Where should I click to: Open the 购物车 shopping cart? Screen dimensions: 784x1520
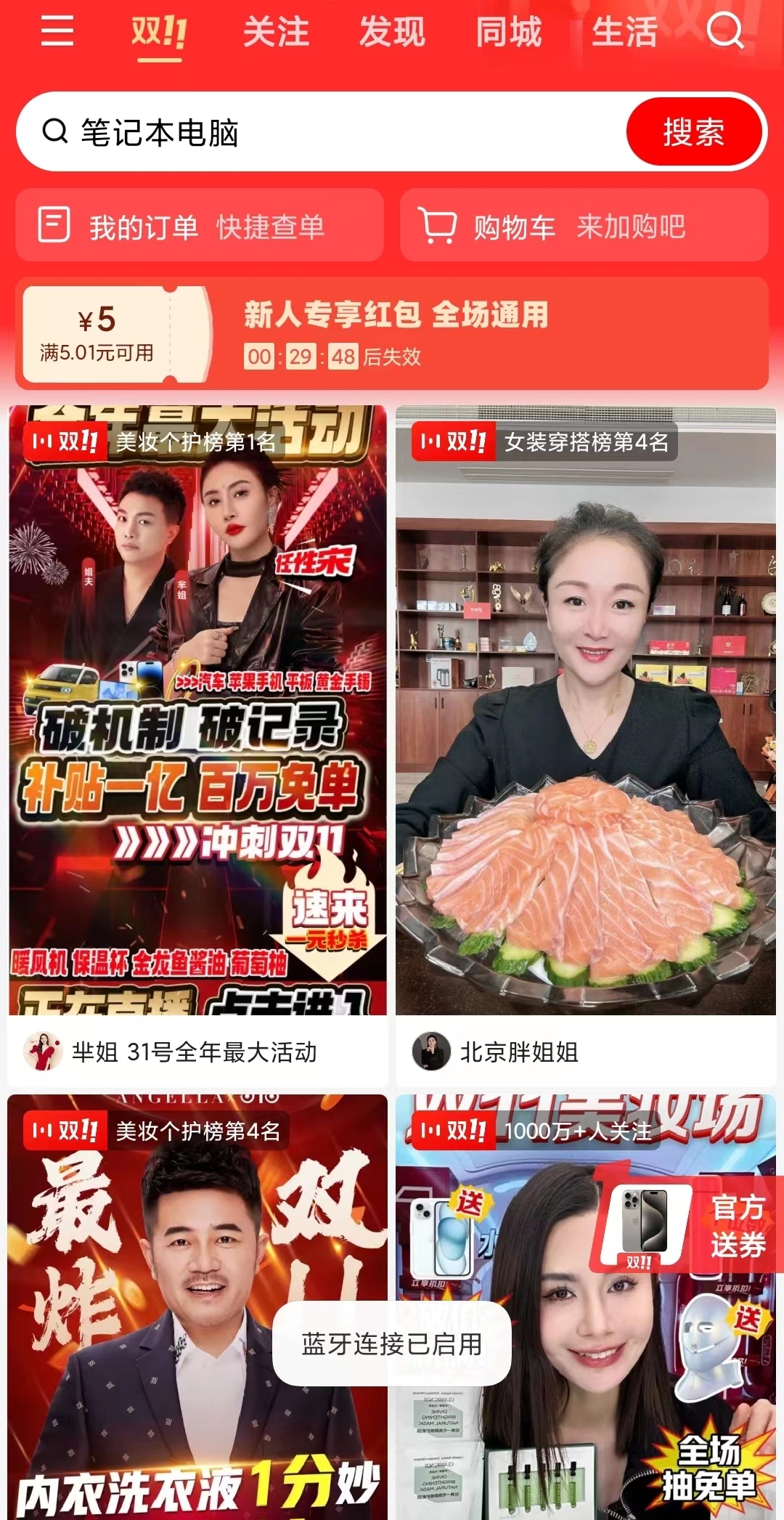tap(584, 226)
